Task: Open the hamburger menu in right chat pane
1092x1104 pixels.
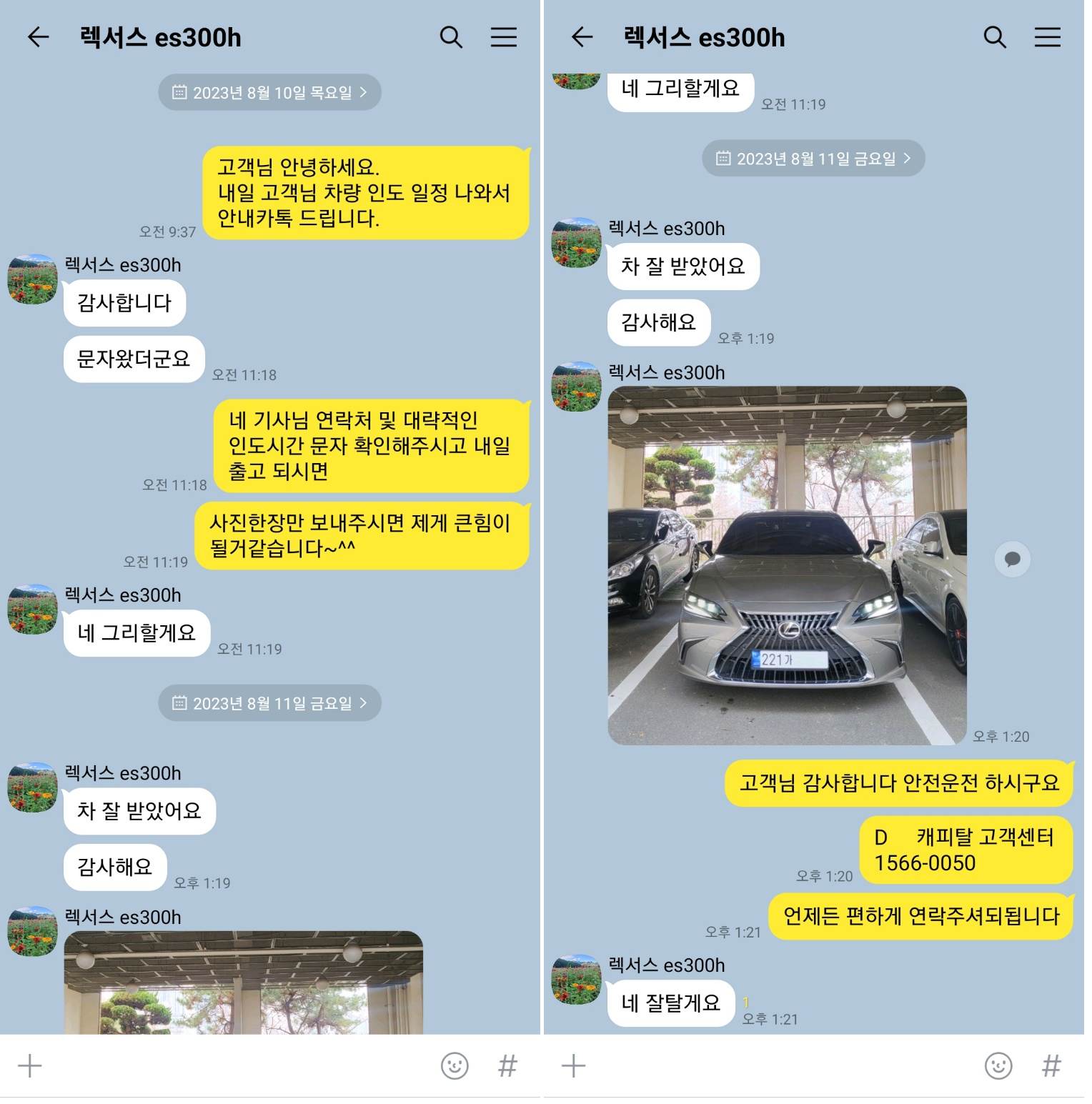Action: pyautogui.click(x=1048, y=37)
